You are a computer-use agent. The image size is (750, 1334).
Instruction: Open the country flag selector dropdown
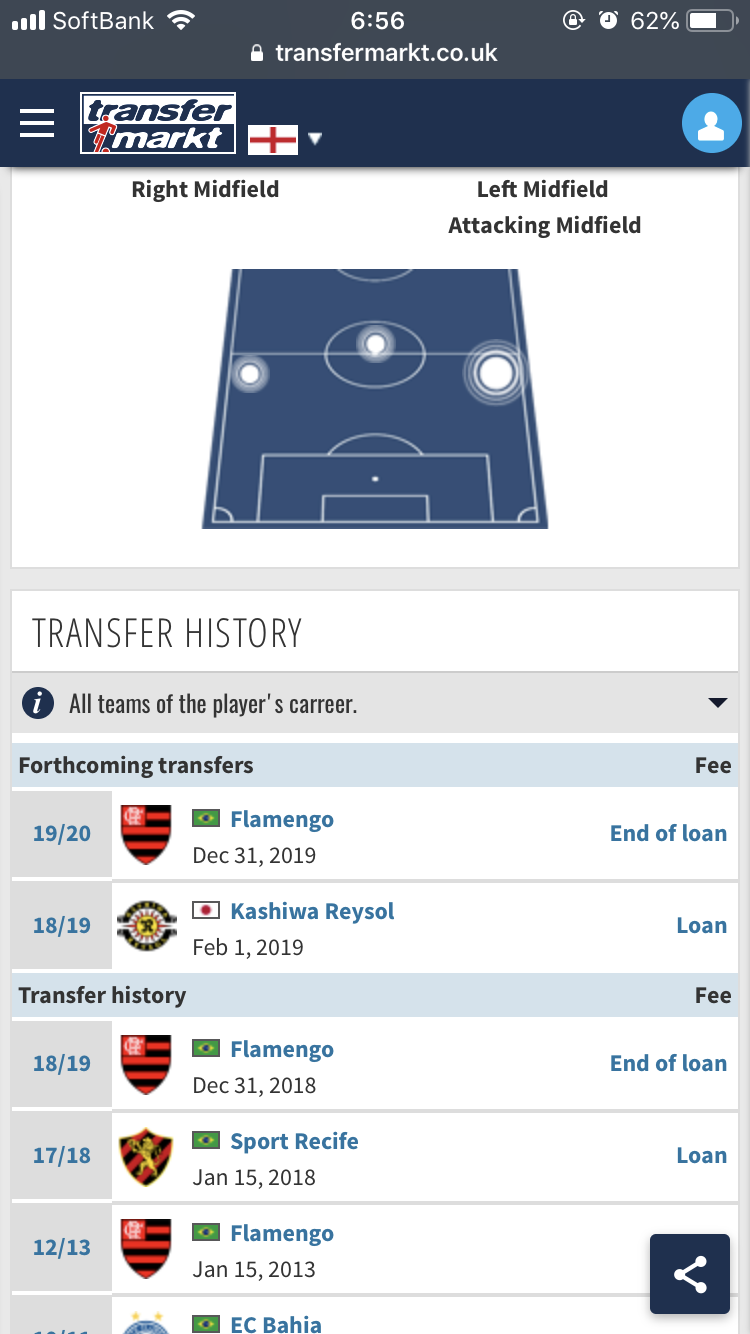tap(286, 139)
